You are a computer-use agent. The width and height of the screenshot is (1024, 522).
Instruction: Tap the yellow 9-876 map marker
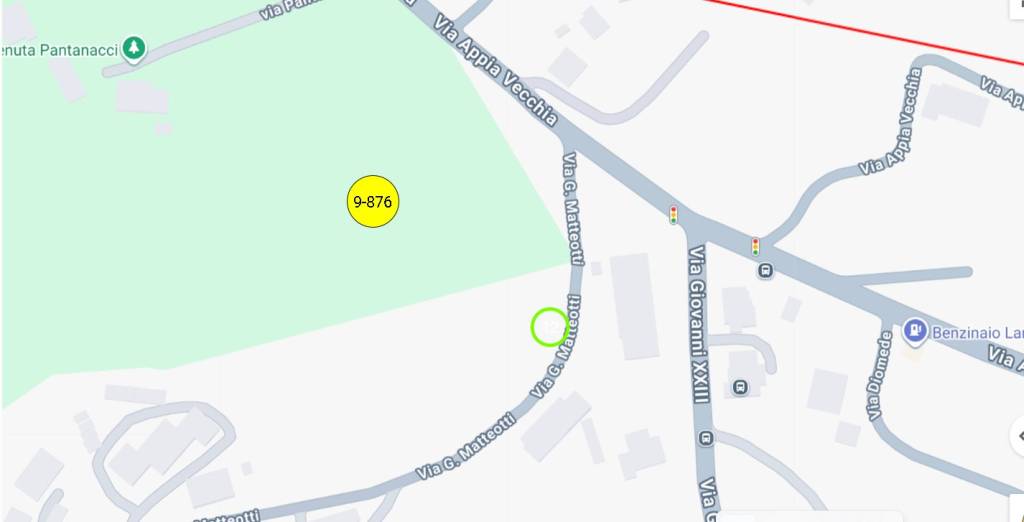(372, 202)
